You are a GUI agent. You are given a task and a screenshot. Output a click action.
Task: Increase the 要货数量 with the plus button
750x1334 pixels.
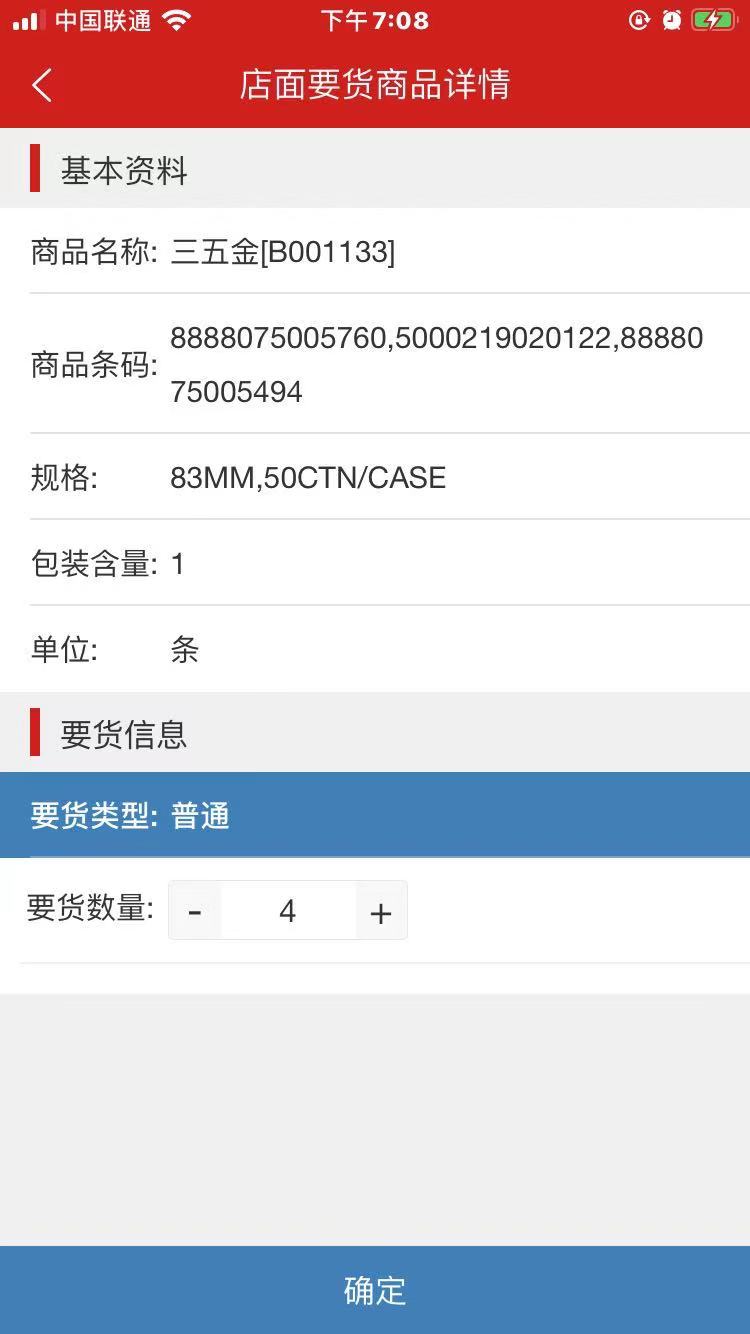[x=380, y=911]
